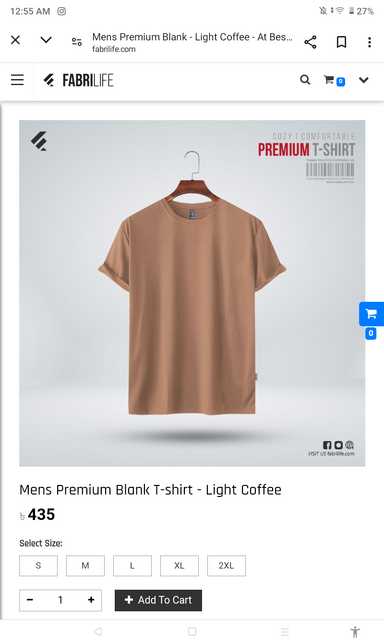Share this product page
This screenshot has height=644, width=384.
(x=310, y=42)
